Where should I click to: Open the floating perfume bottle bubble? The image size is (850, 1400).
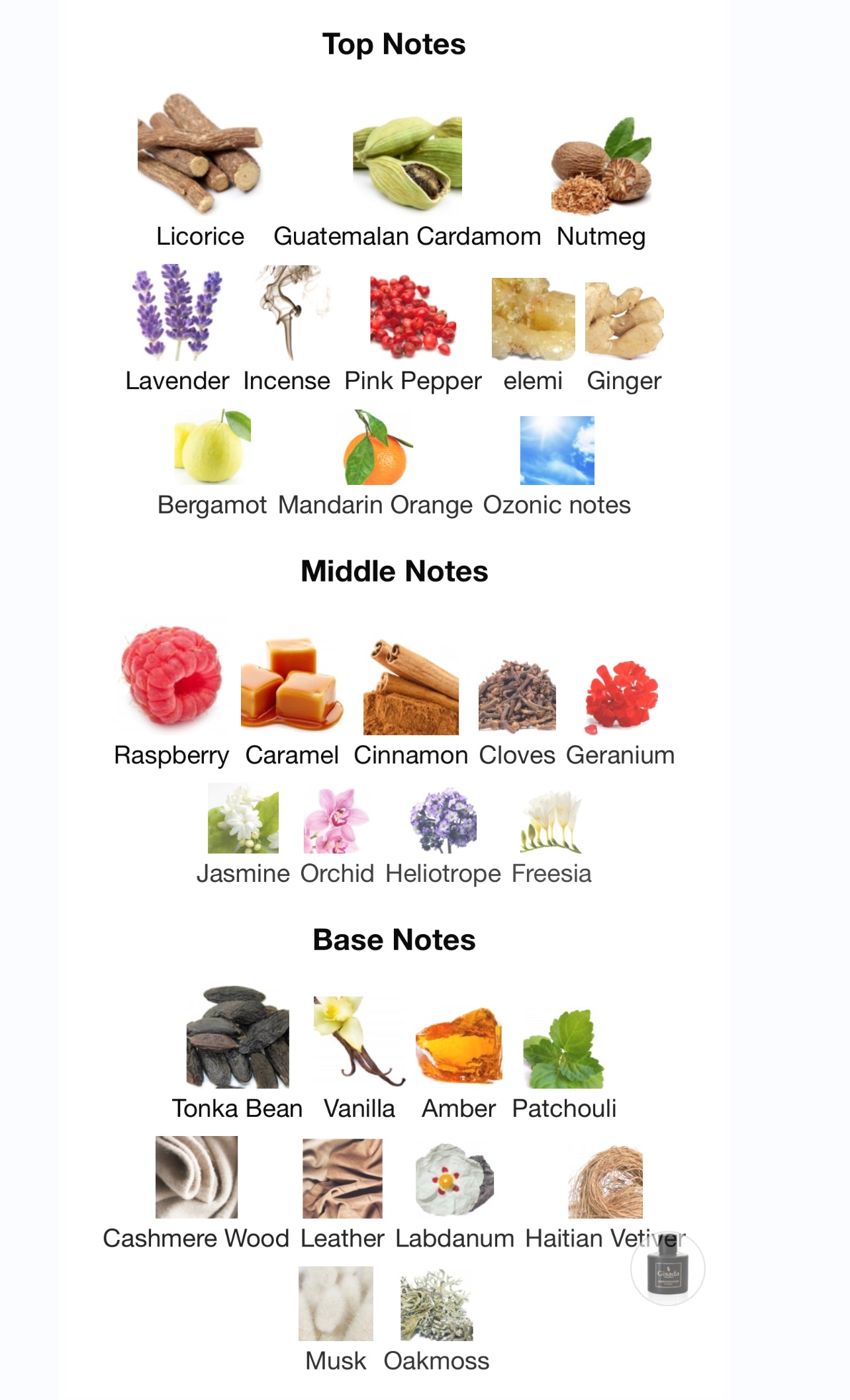point(667,1268)
